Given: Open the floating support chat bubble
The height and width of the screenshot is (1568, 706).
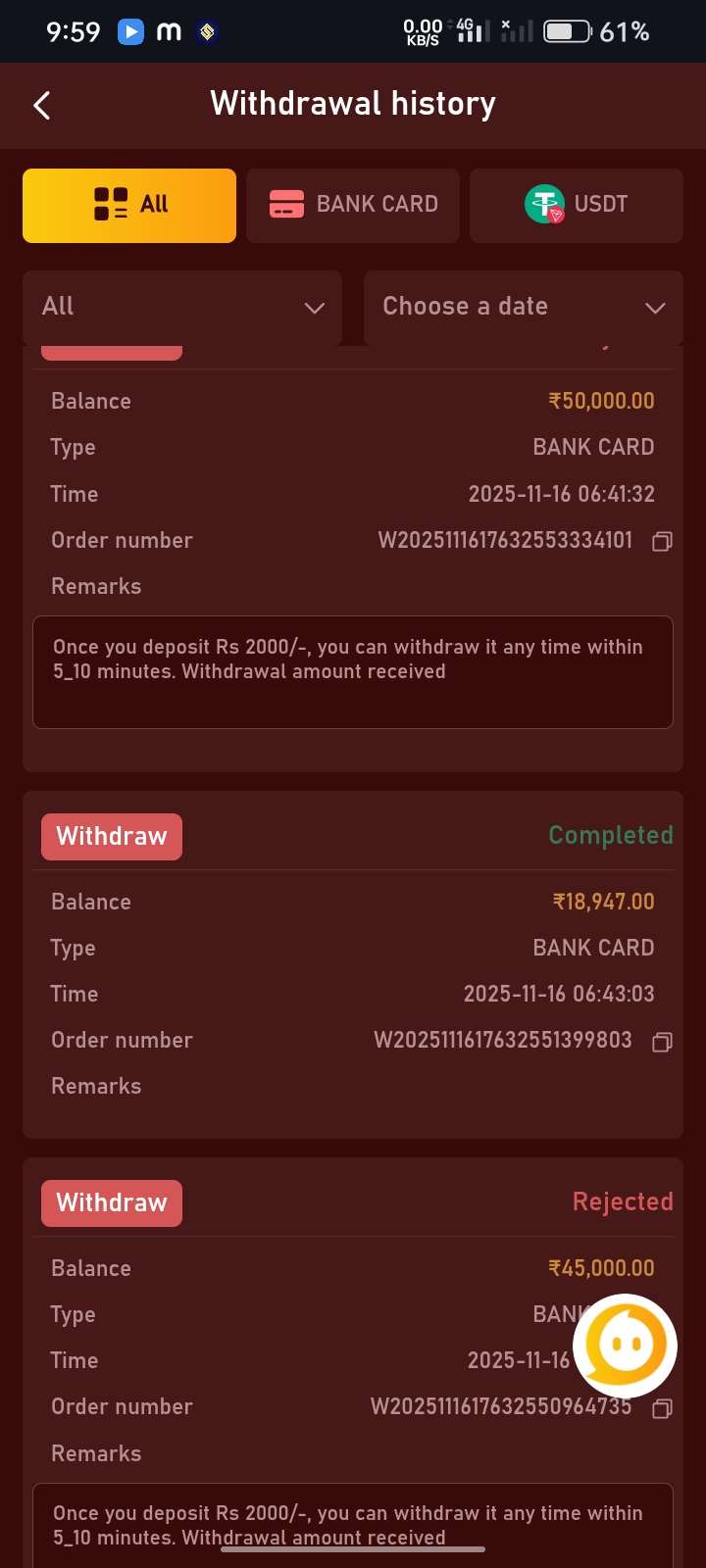Looking at the screenshot, I should click(x=626, y=1345).
